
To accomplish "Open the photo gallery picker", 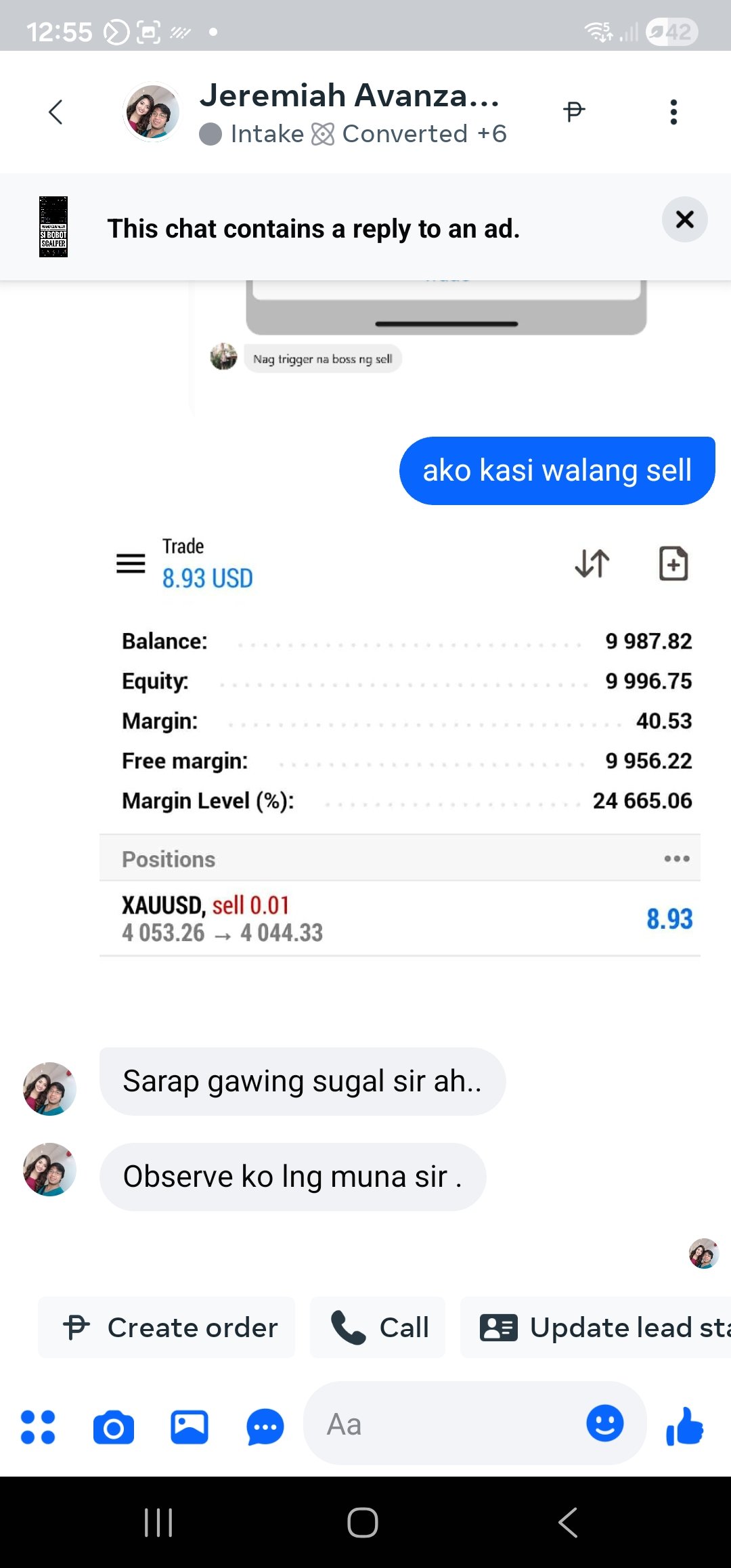I will (189, 1423).
